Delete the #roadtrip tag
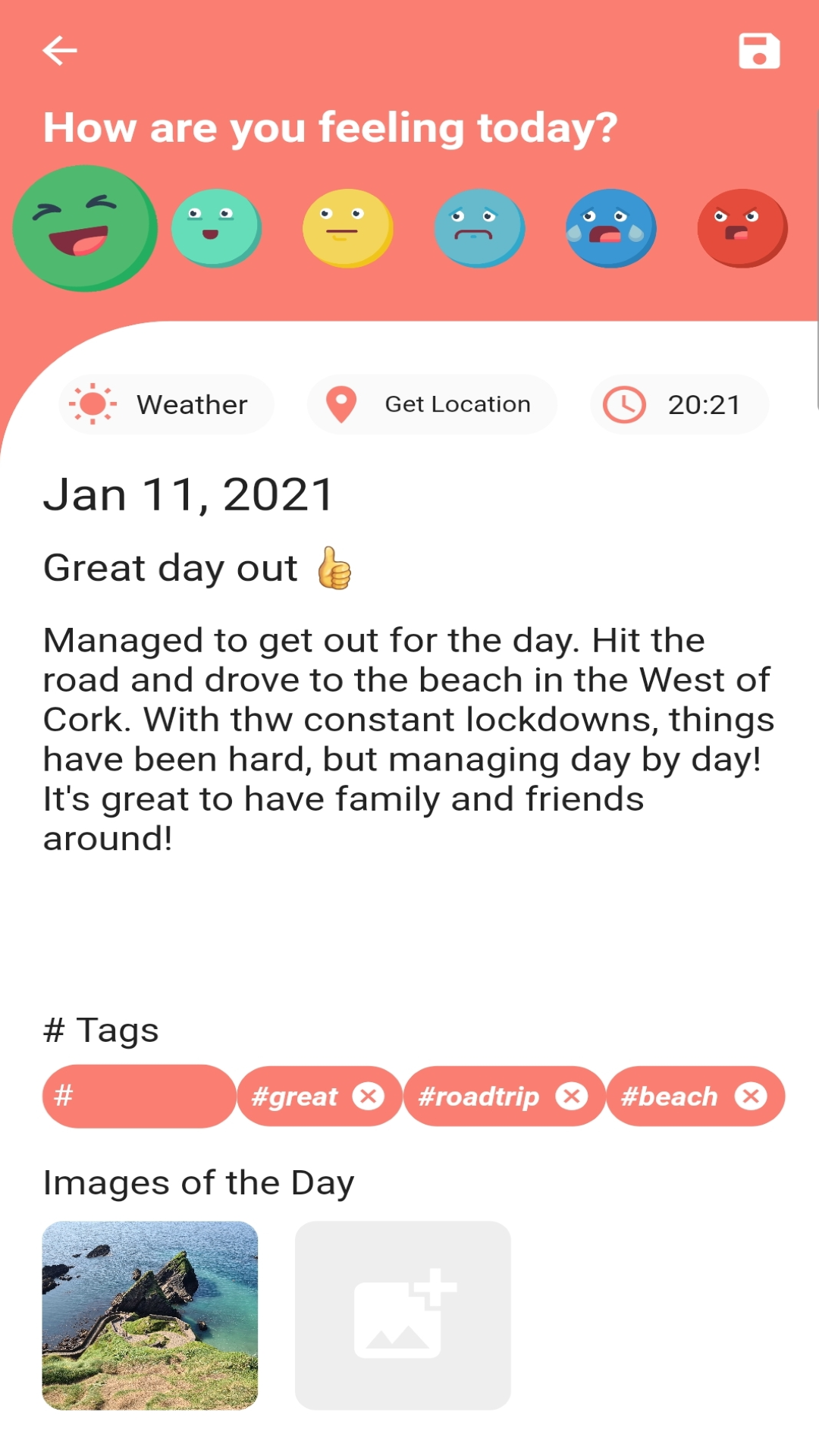 point(572,1096)
